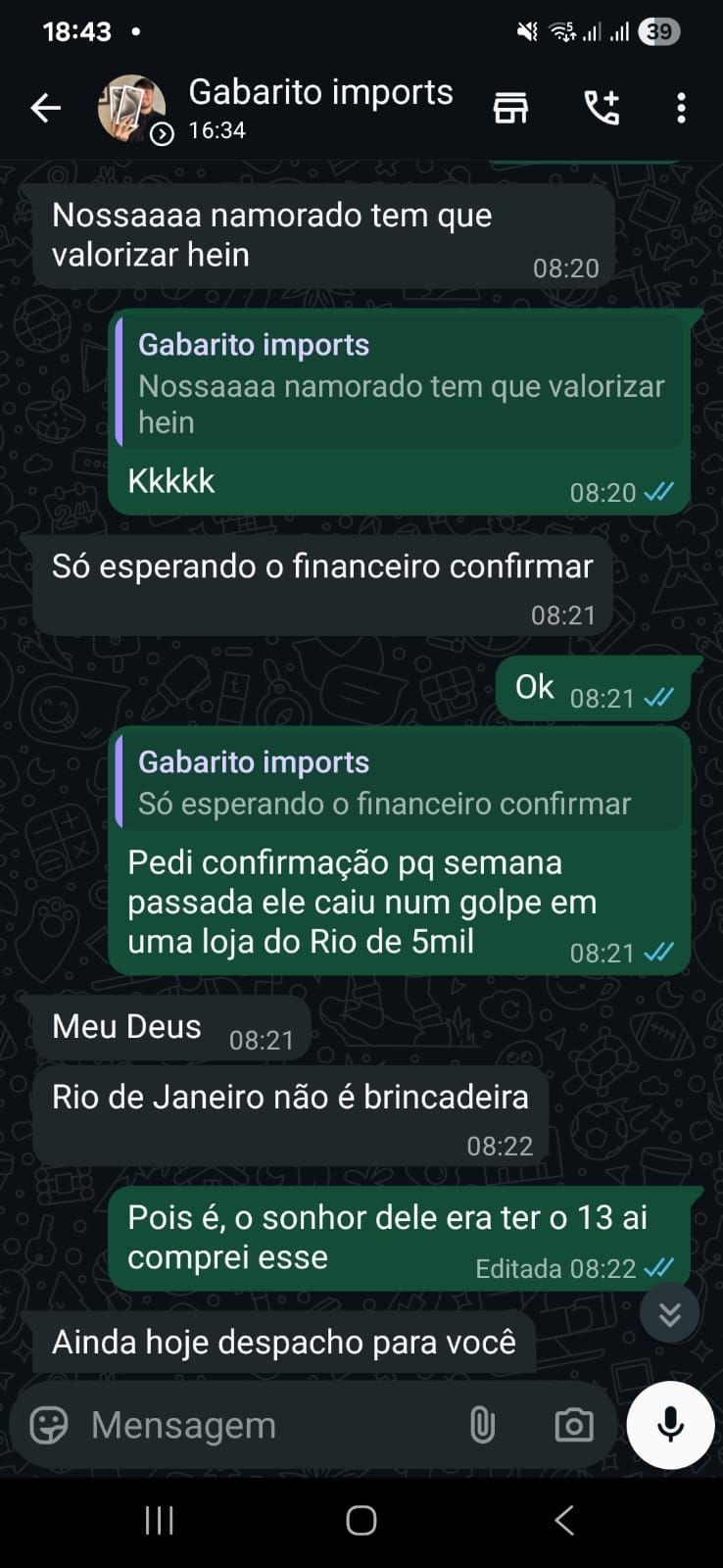Open the emoji picker
Image resolution: width=723 pixels, height=1568 pixels.
(x=49, y=1425)
